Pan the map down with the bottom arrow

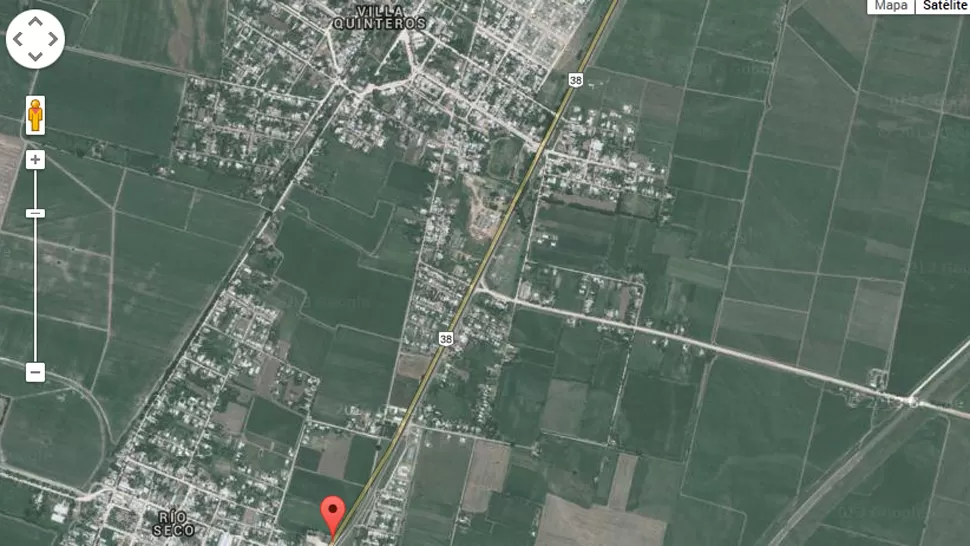[x=35, y=56]
